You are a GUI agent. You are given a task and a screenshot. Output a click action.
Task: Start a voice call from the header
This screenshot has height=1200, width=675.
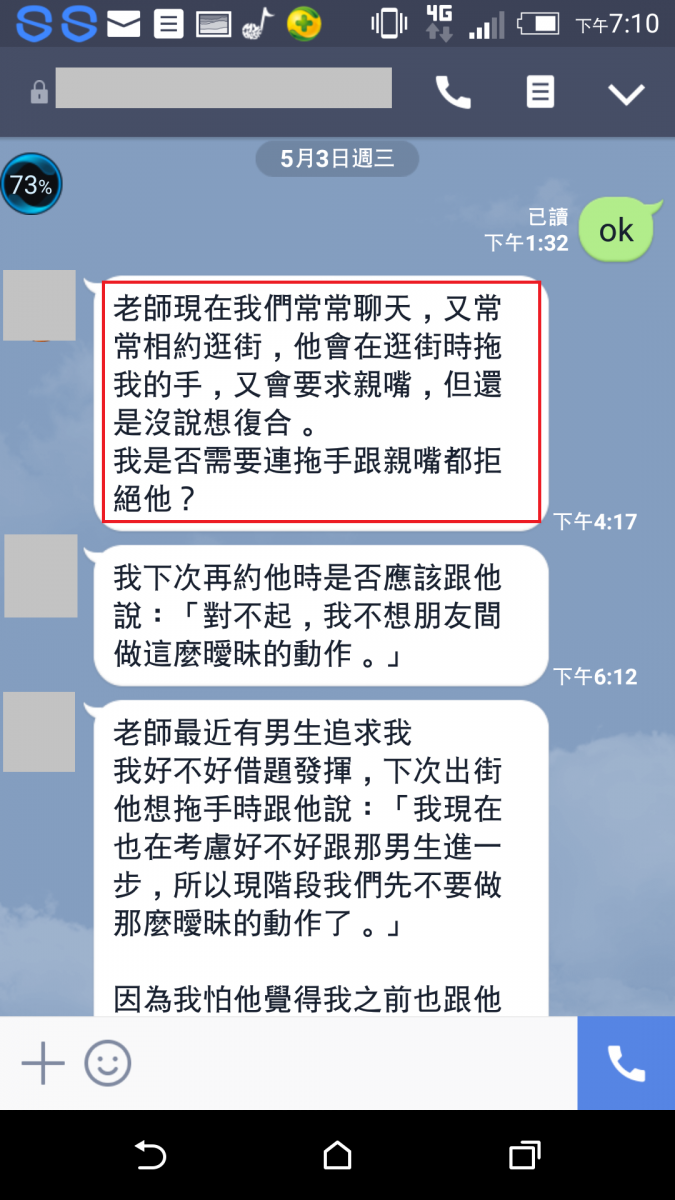[x=453, y=93]
